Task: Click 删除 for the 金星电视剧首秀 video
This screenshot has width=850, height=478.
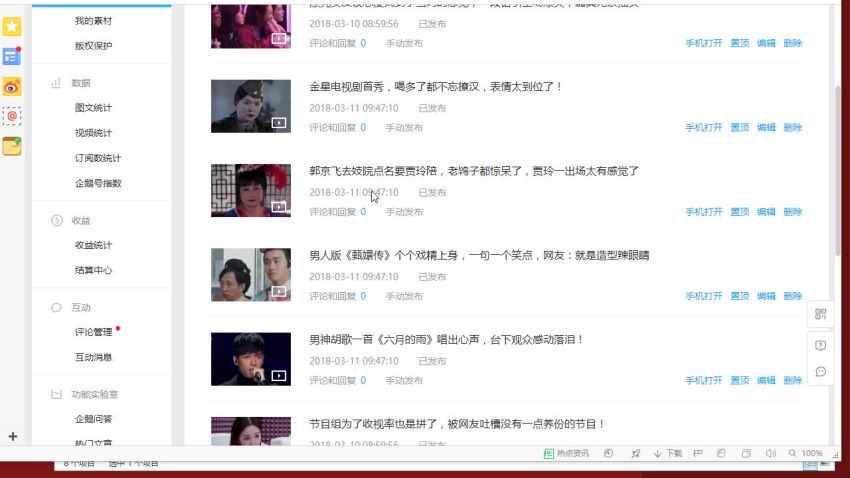Action: pos(792,128)
